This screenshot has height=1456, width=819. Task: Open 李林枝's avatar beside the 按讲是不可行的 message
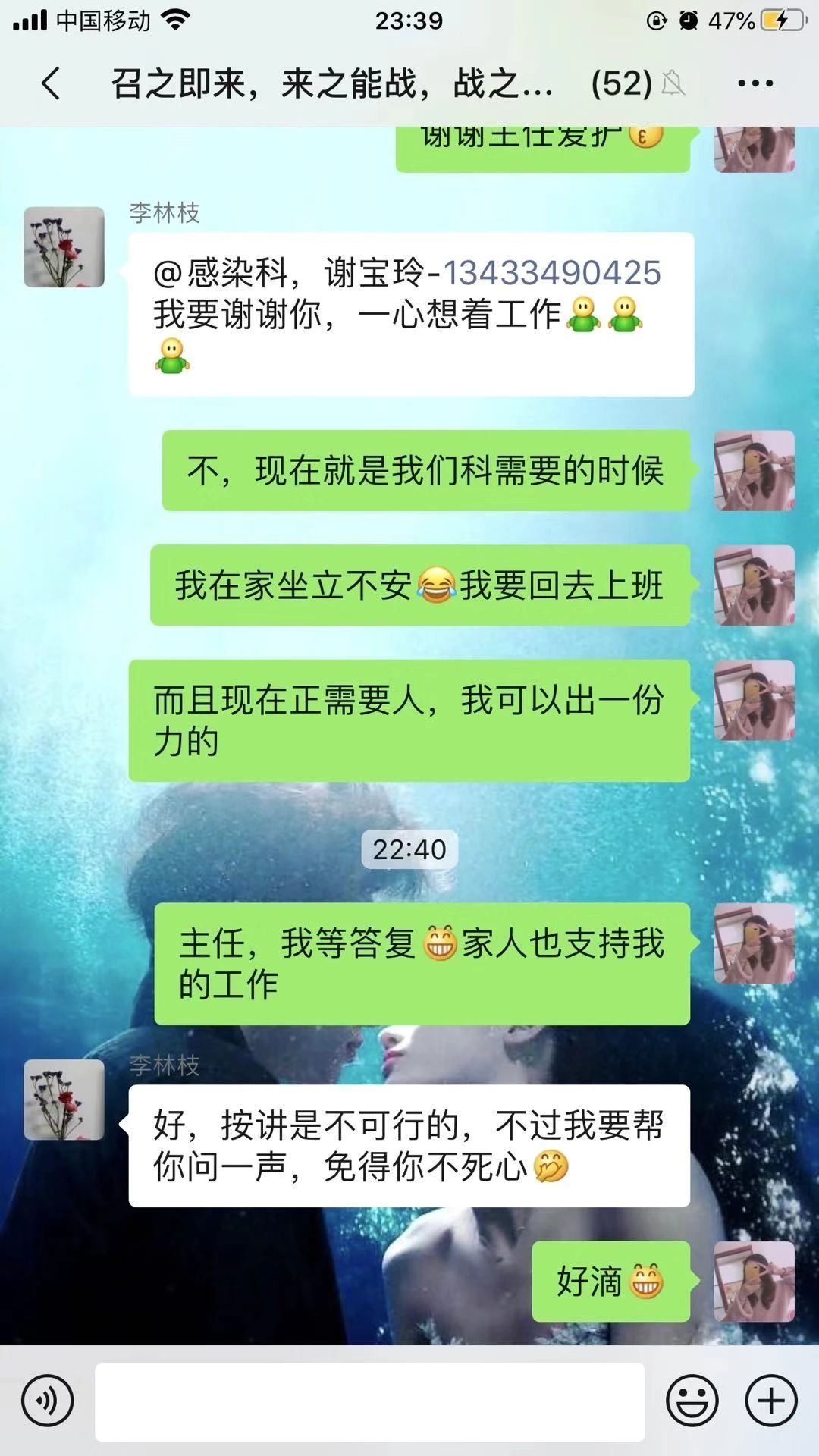coord(64,1100)
